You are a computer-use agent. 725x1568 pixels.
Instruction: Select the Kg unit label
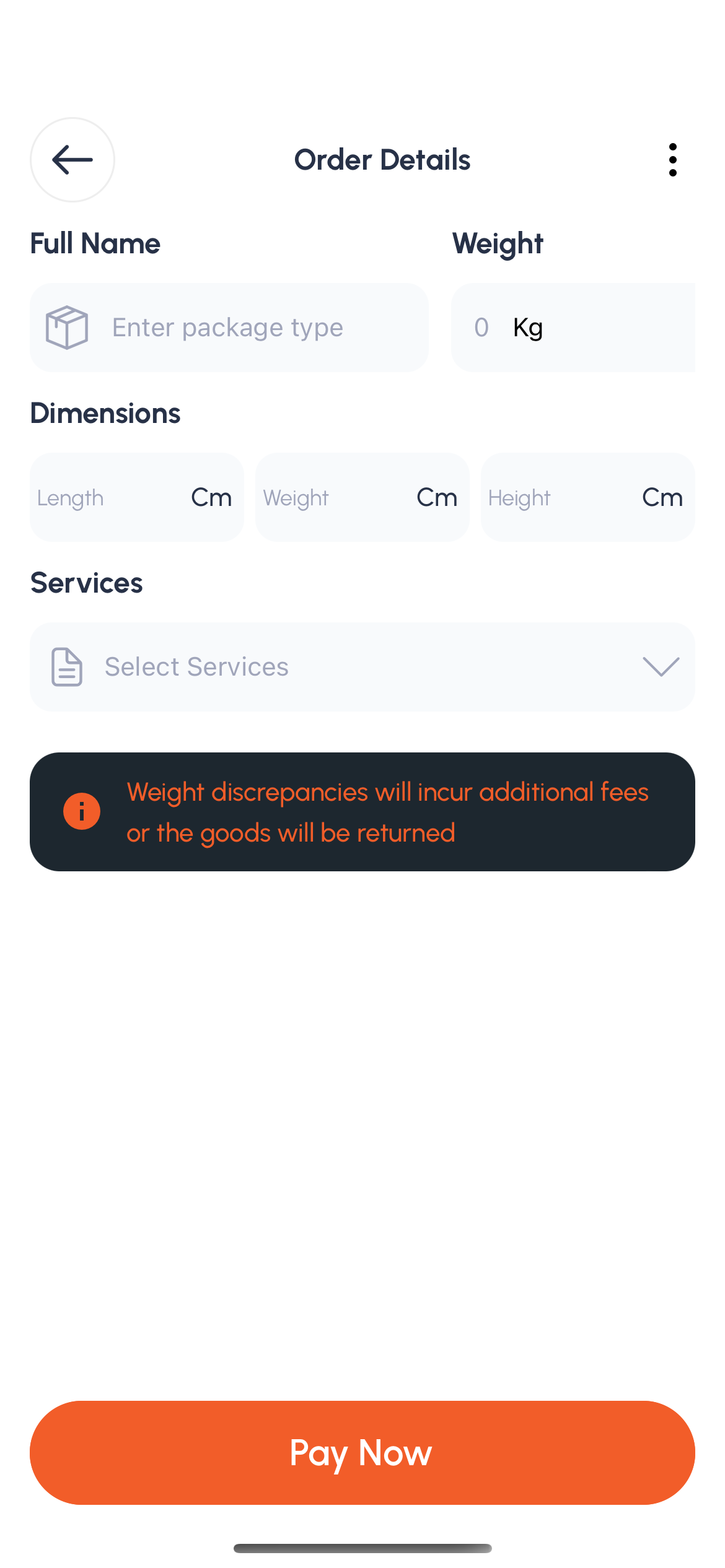point(527,327)
